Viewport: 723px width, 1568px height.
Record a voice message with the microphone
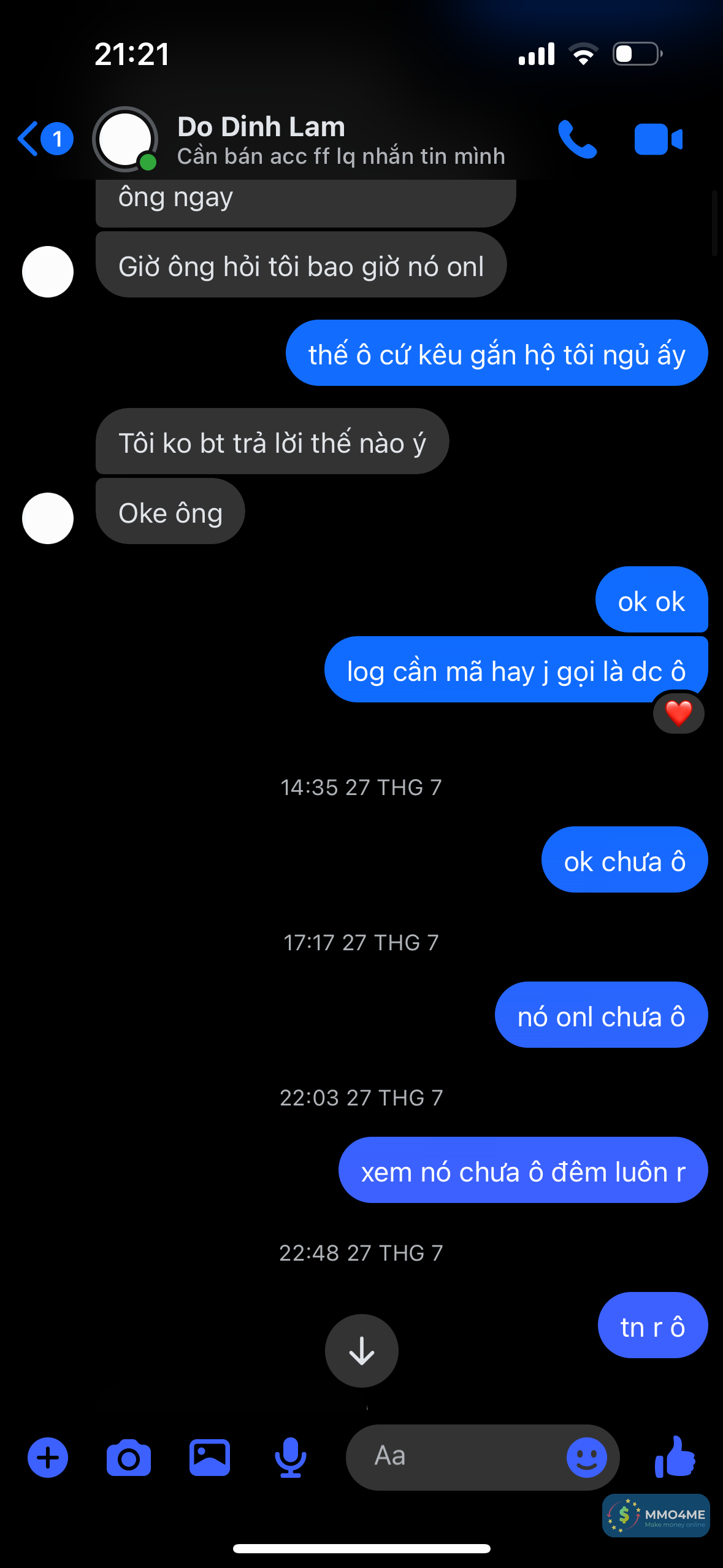point(290,1457)
